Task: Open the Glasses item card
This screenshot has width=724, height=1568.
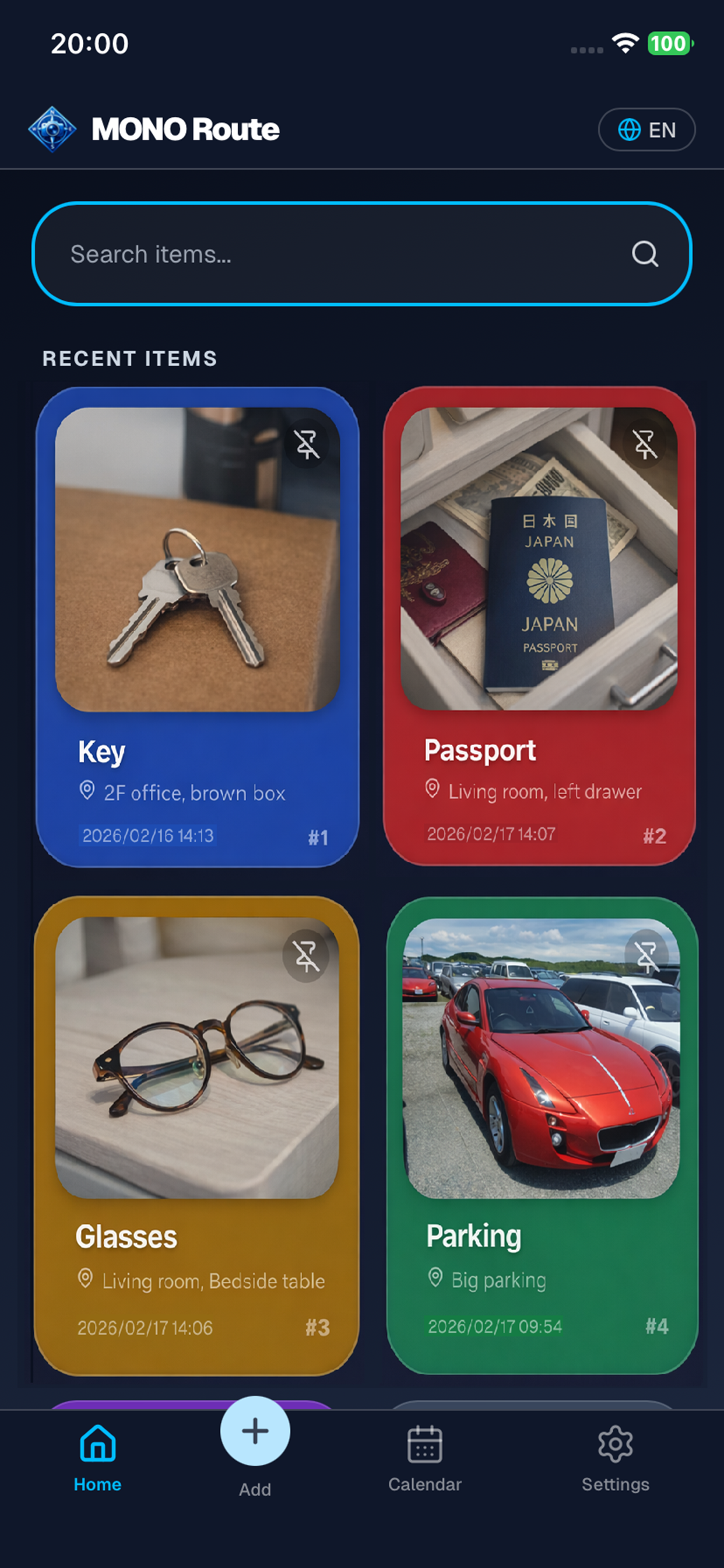Action: coord(196,1136)
